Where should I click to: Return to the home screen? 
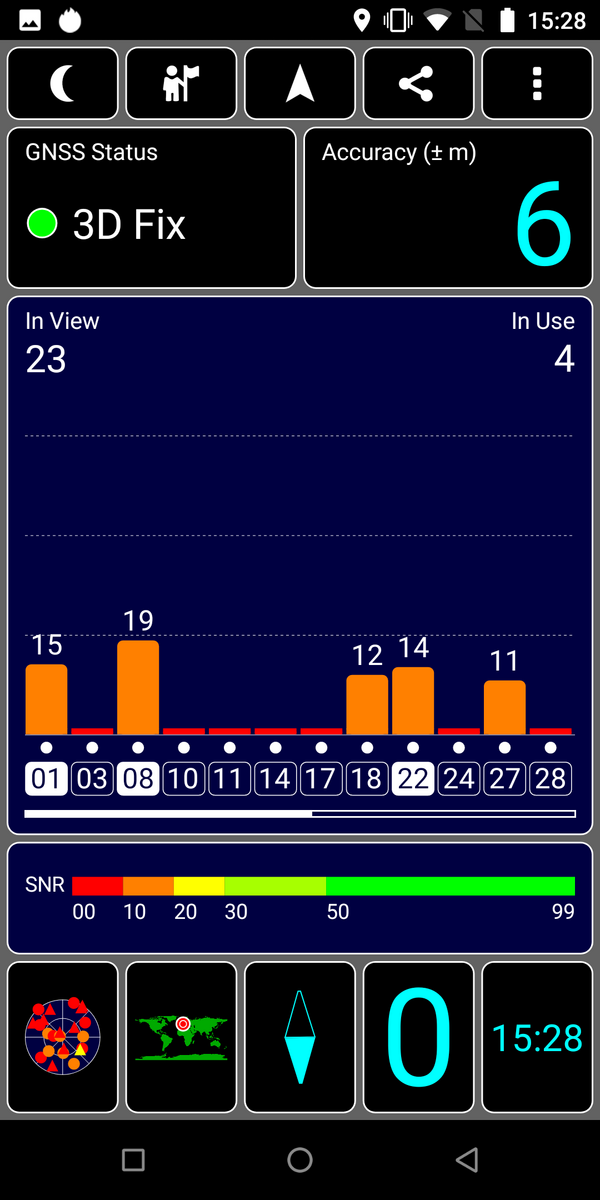coord(300,1160)
